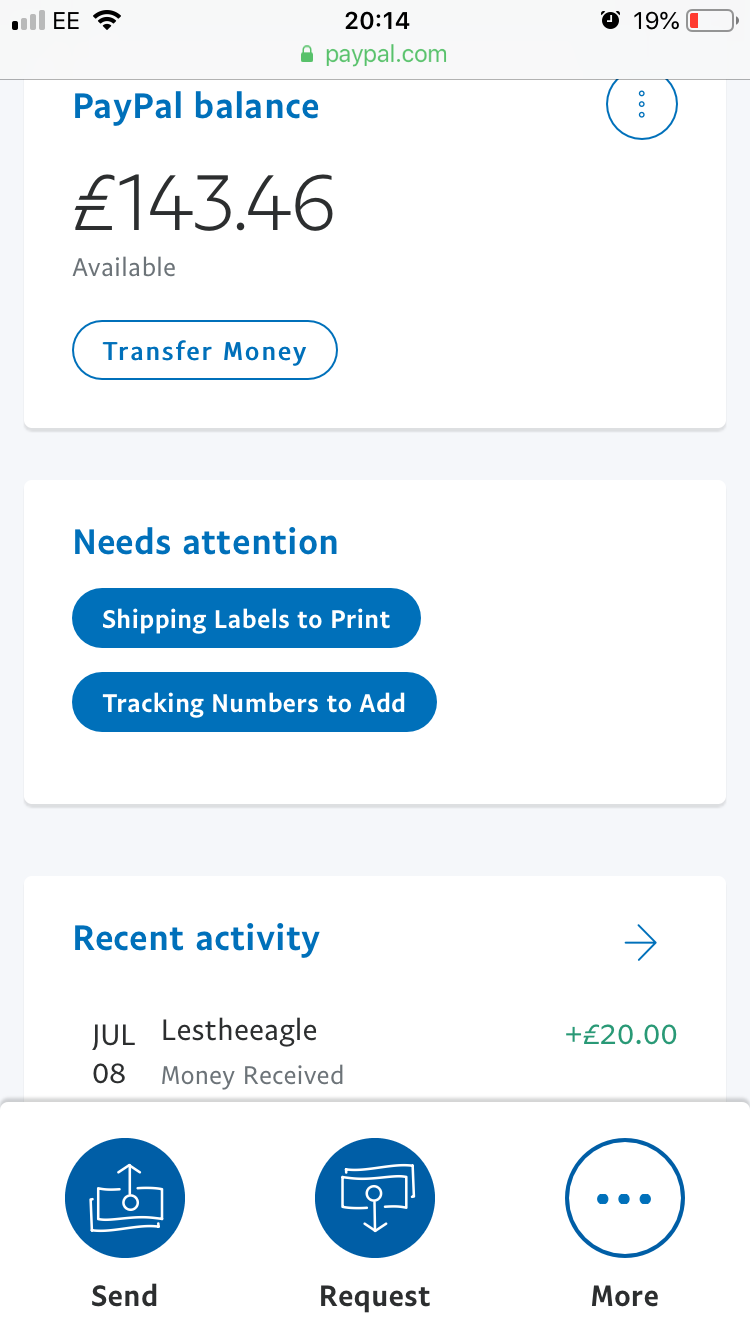The height and width of the screenshot is (1334, 750).
Task: Open the PayPal balance three-dot options menu
Action: click(642, 104)
